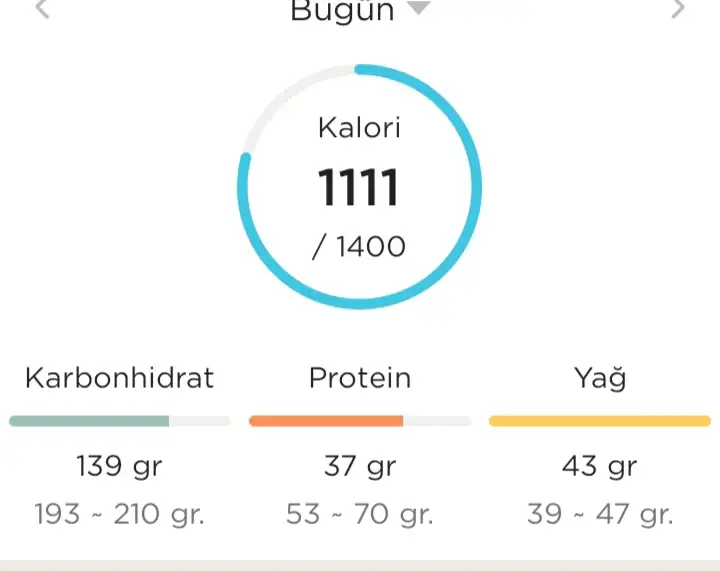Go to the previous day
The height and width of the screenshot is (571, 720).
tap(42, 9)
